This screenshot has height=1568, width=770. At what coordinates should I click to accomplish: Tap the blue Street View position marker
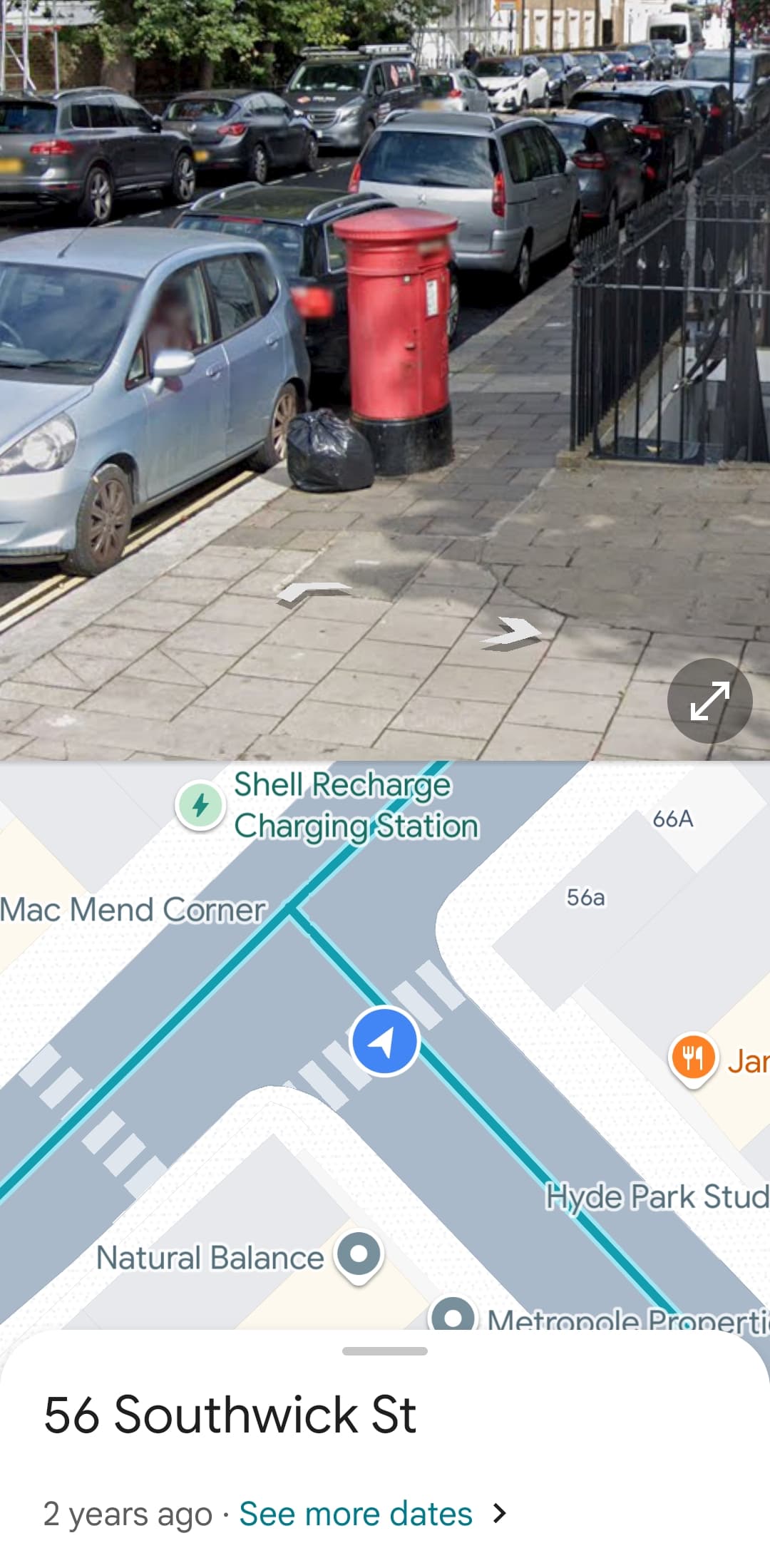tap(384, 1041)
